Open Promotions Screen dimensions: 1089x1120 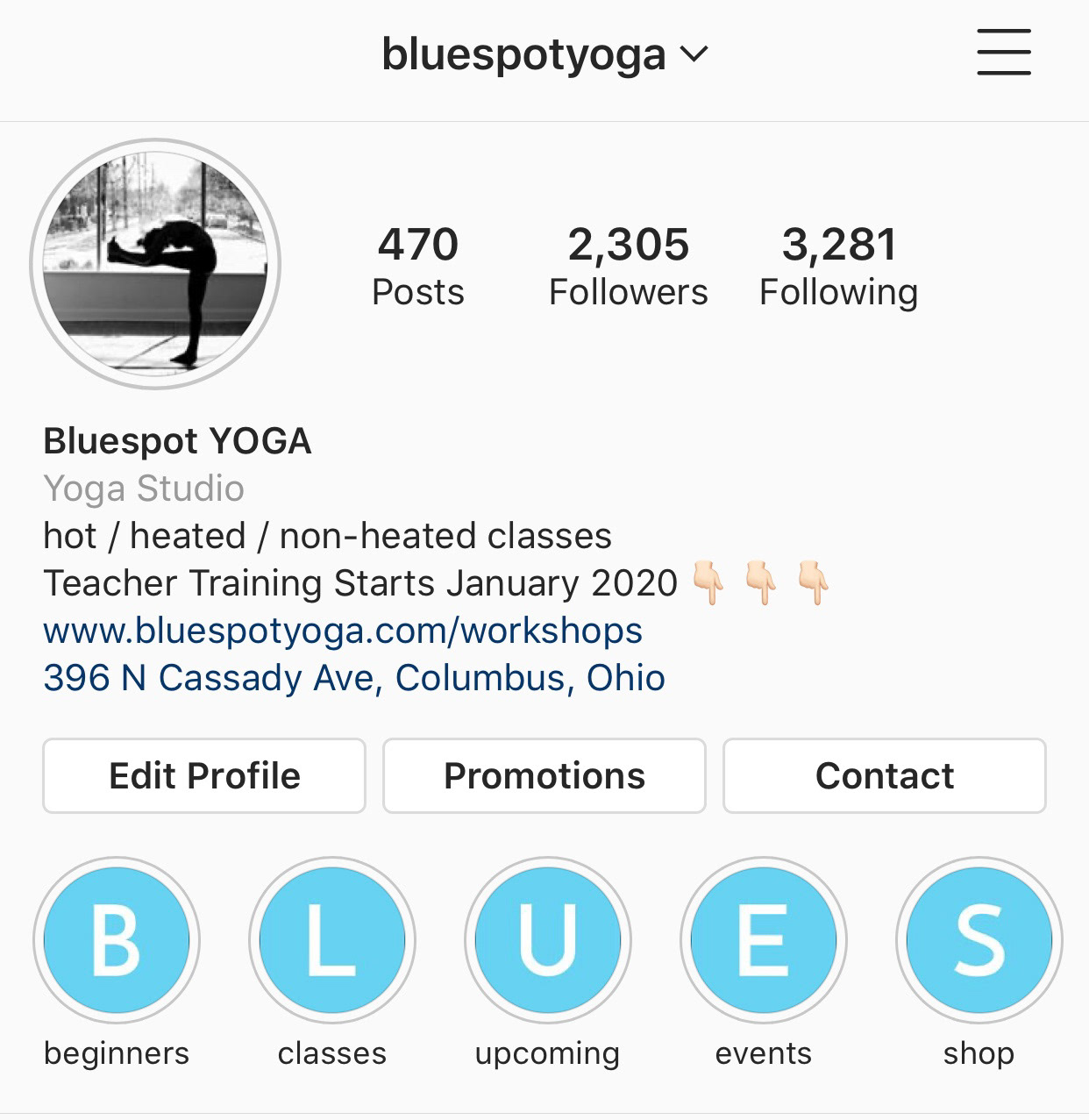click(544, 775)
